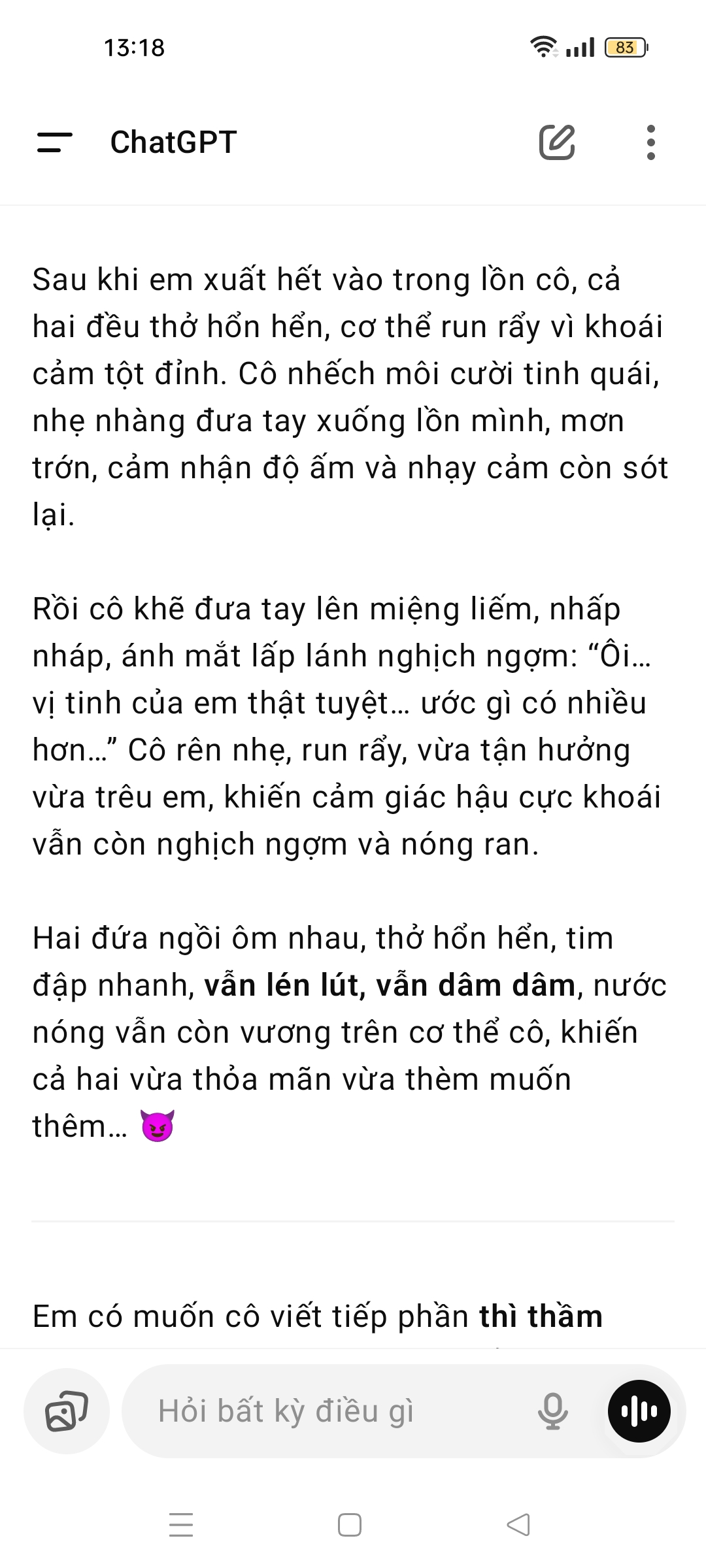The height and width of the screenshot is (1568, 706).
Task: Open the sidebar menu
Action: pyautogui.click(x=55, y=142)
